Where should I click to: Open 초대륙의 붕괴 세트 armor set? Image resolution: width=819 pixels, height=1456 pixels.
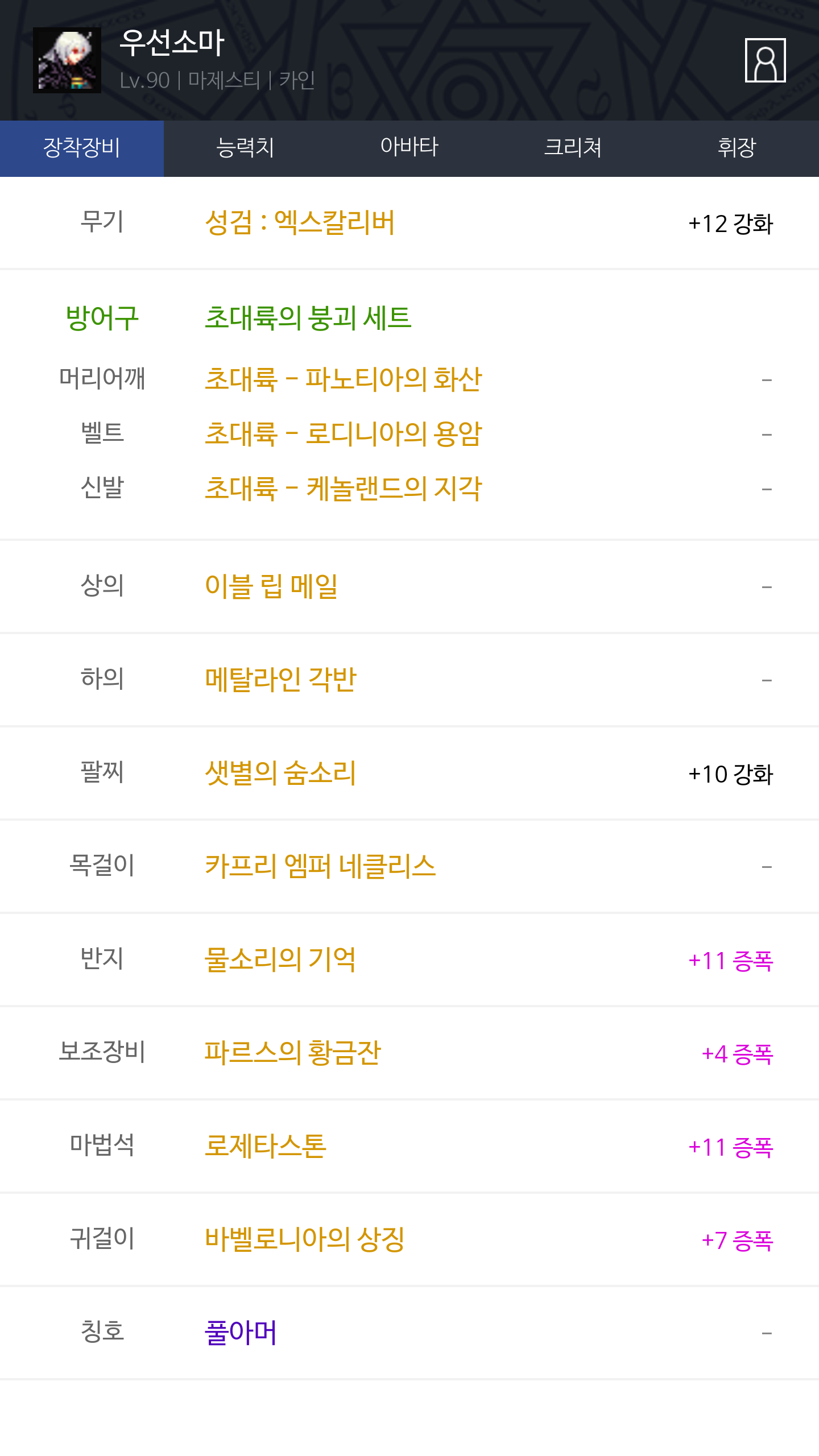308,317
